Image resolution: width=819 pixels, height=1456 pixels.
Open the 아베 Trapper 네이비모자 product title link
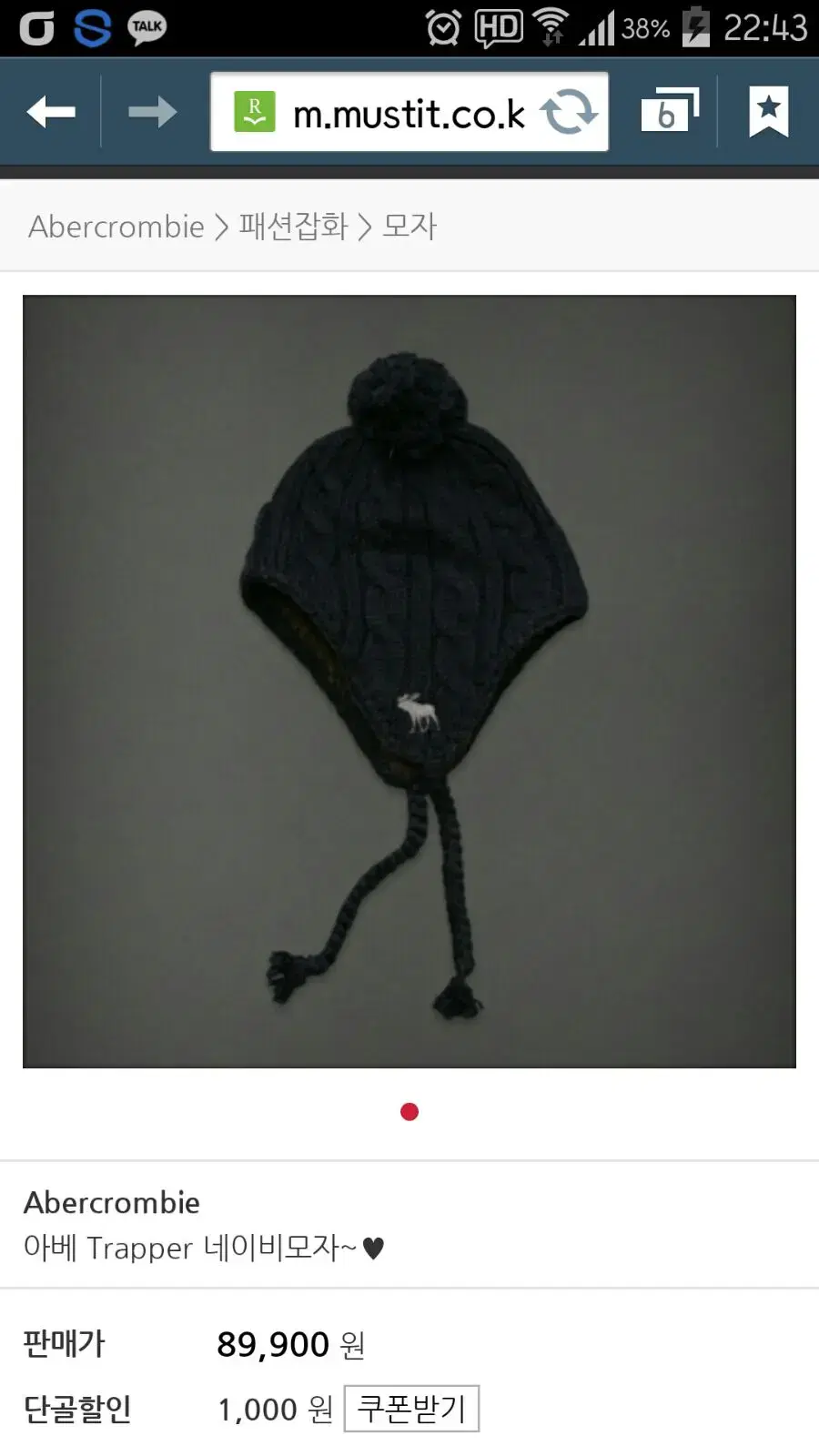[x=207, y=1249]
